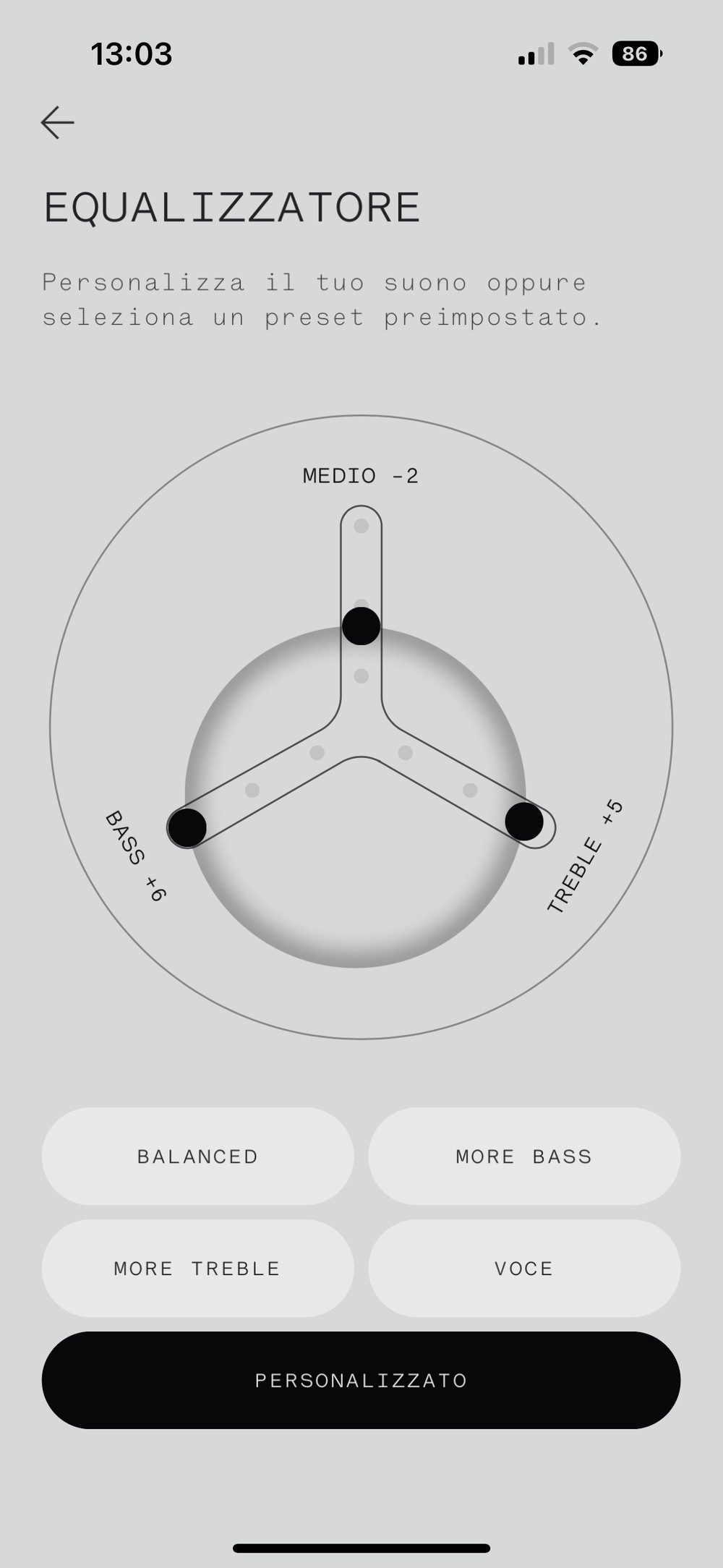
Task: Switch to the Voce preset
Action: tap(524, 1268)
